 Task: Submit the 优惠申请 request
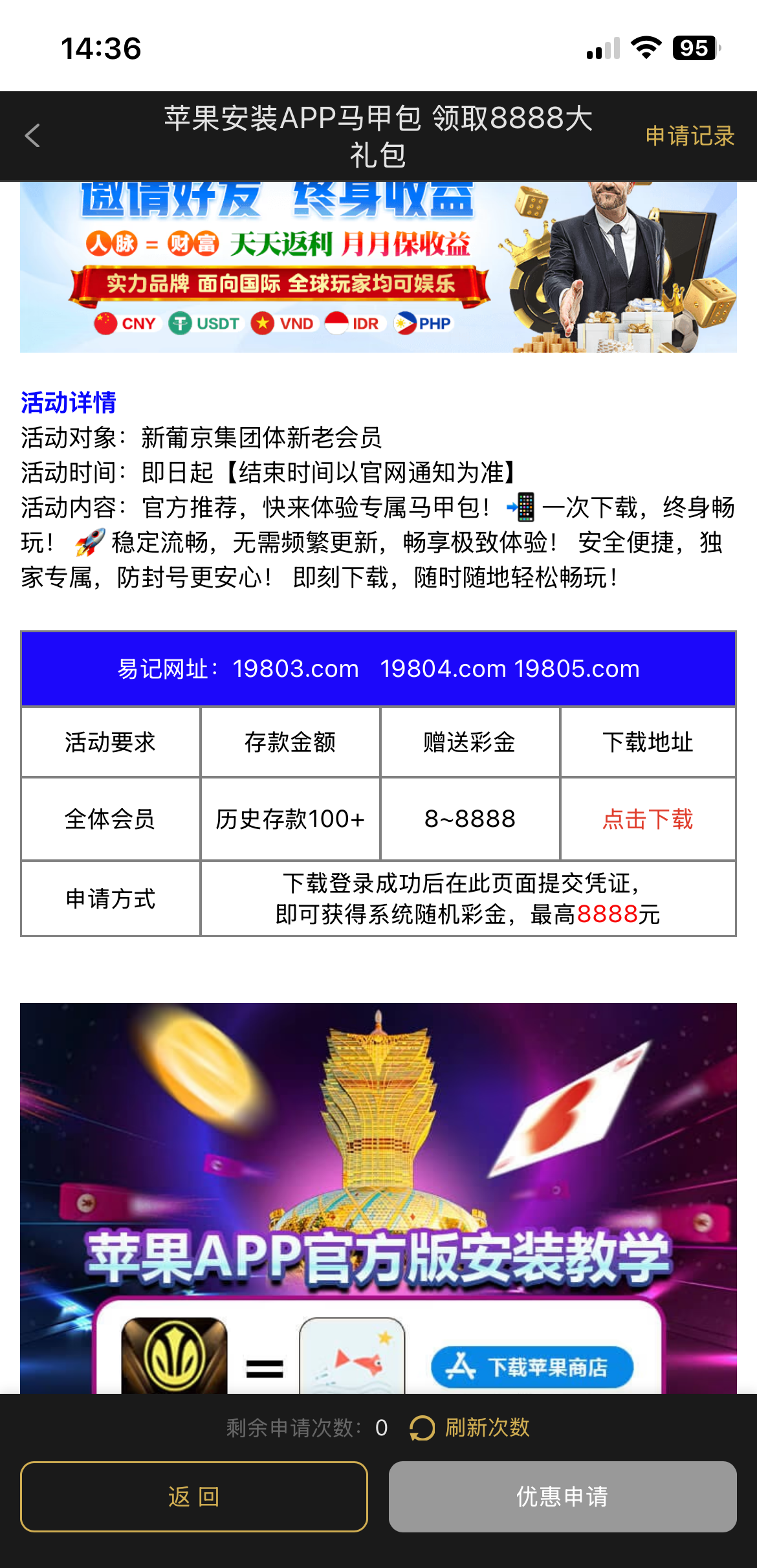pyautogui.click(x=562, y=1496)
